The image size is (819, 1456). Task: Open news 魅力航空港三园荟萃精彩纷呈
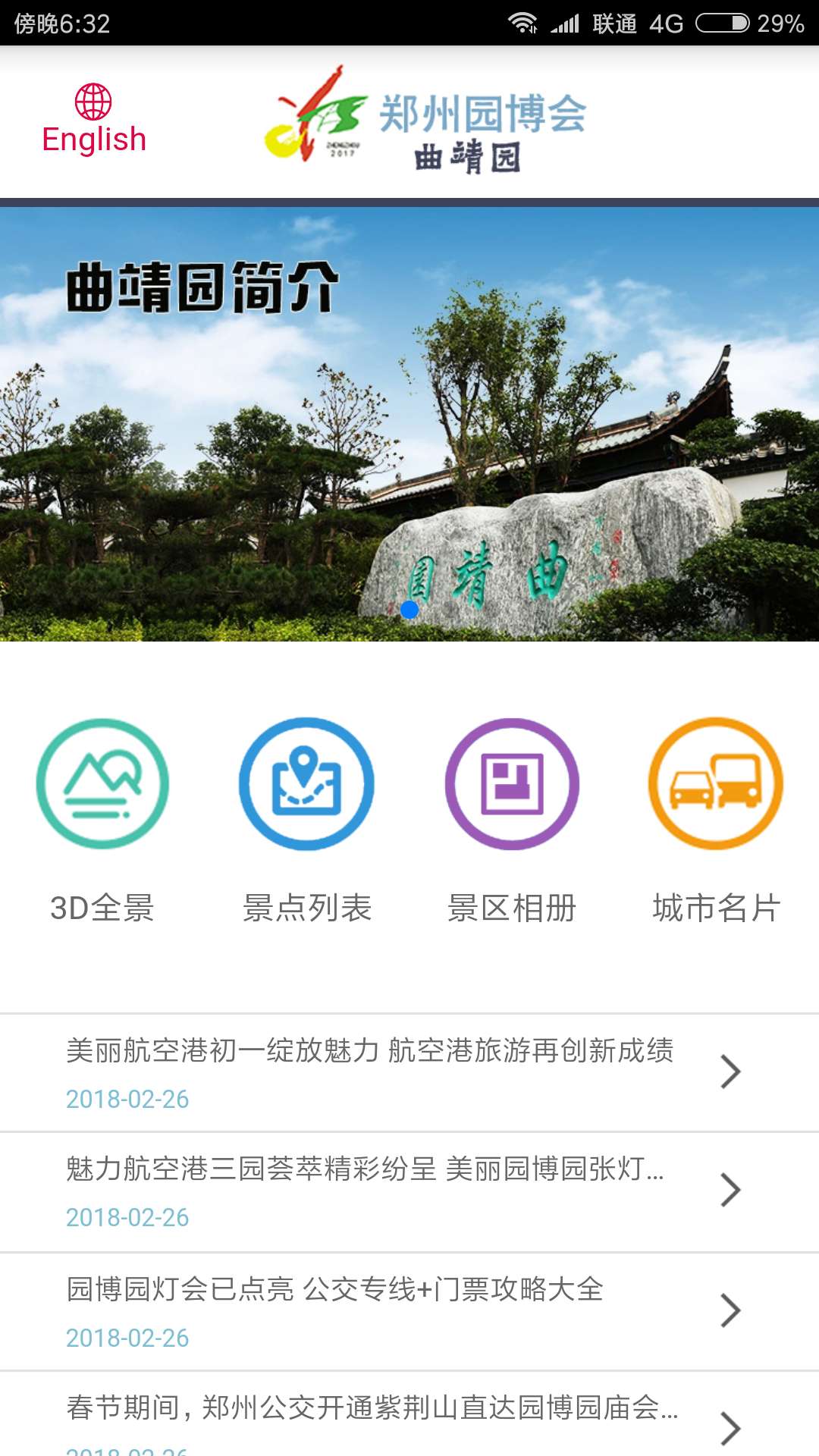pos(366,1191)
